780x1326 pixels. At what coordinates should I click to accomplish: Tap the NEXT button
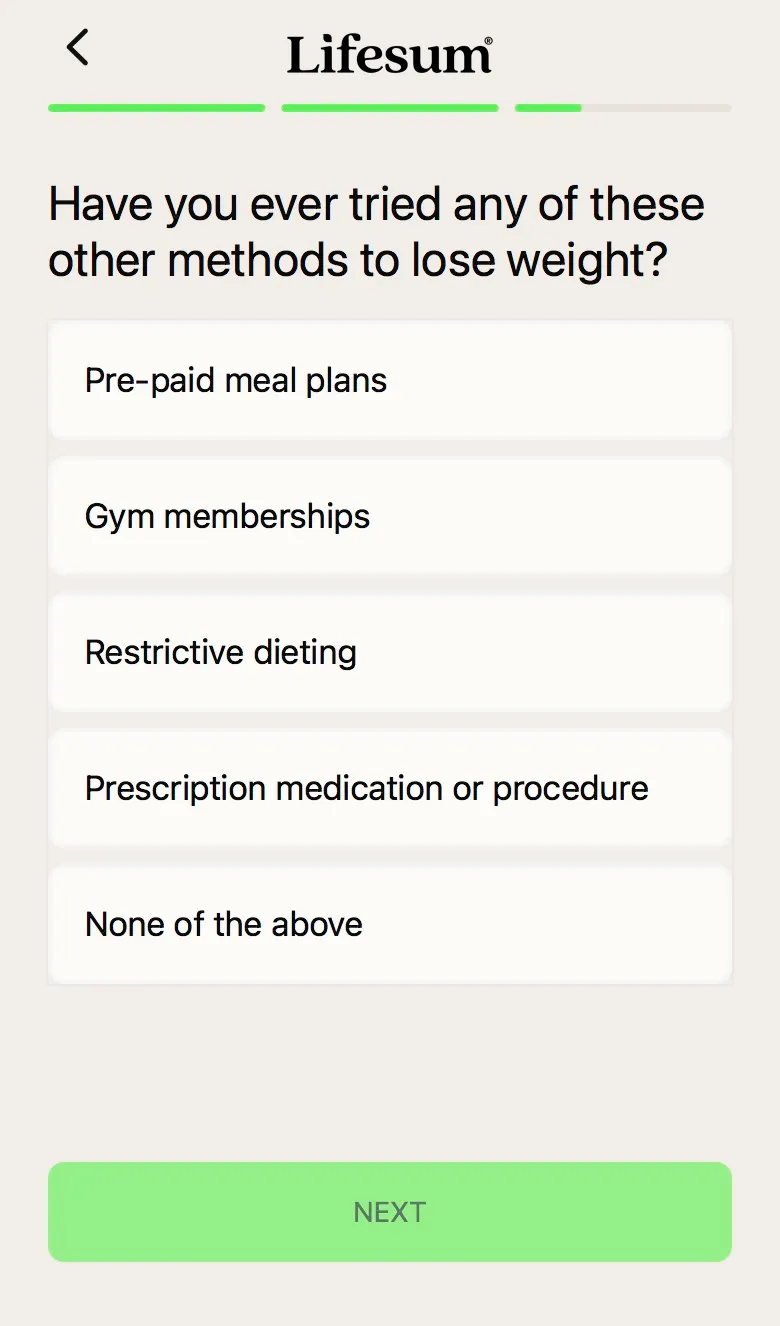coord(390,1212)
